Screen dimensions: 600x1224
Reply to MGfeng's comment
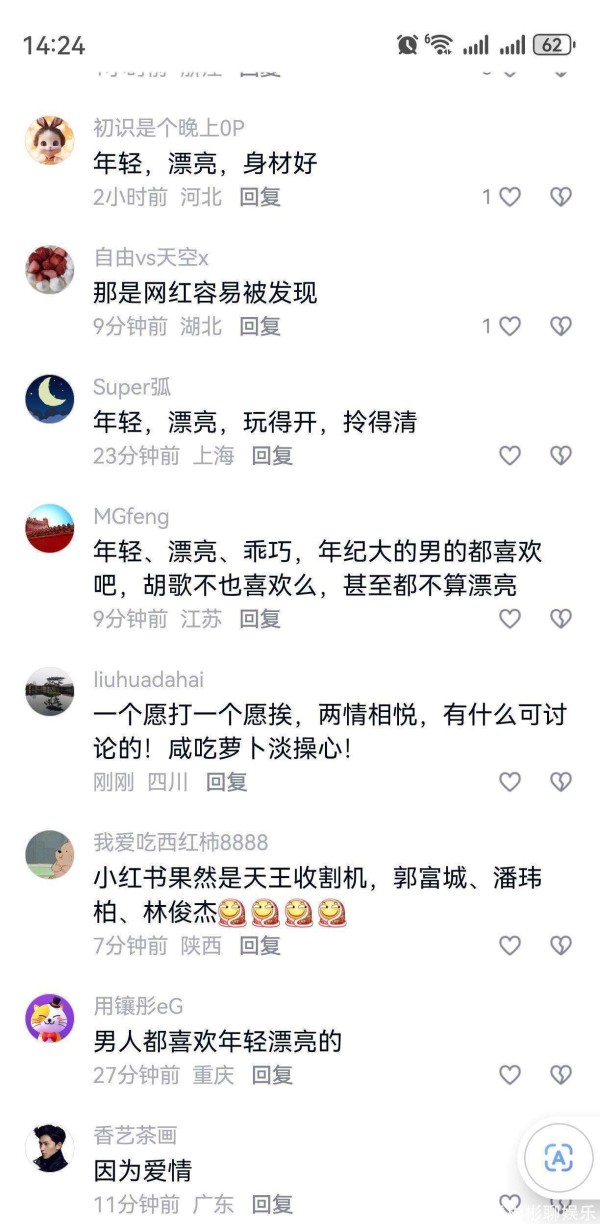pos(260,619)
